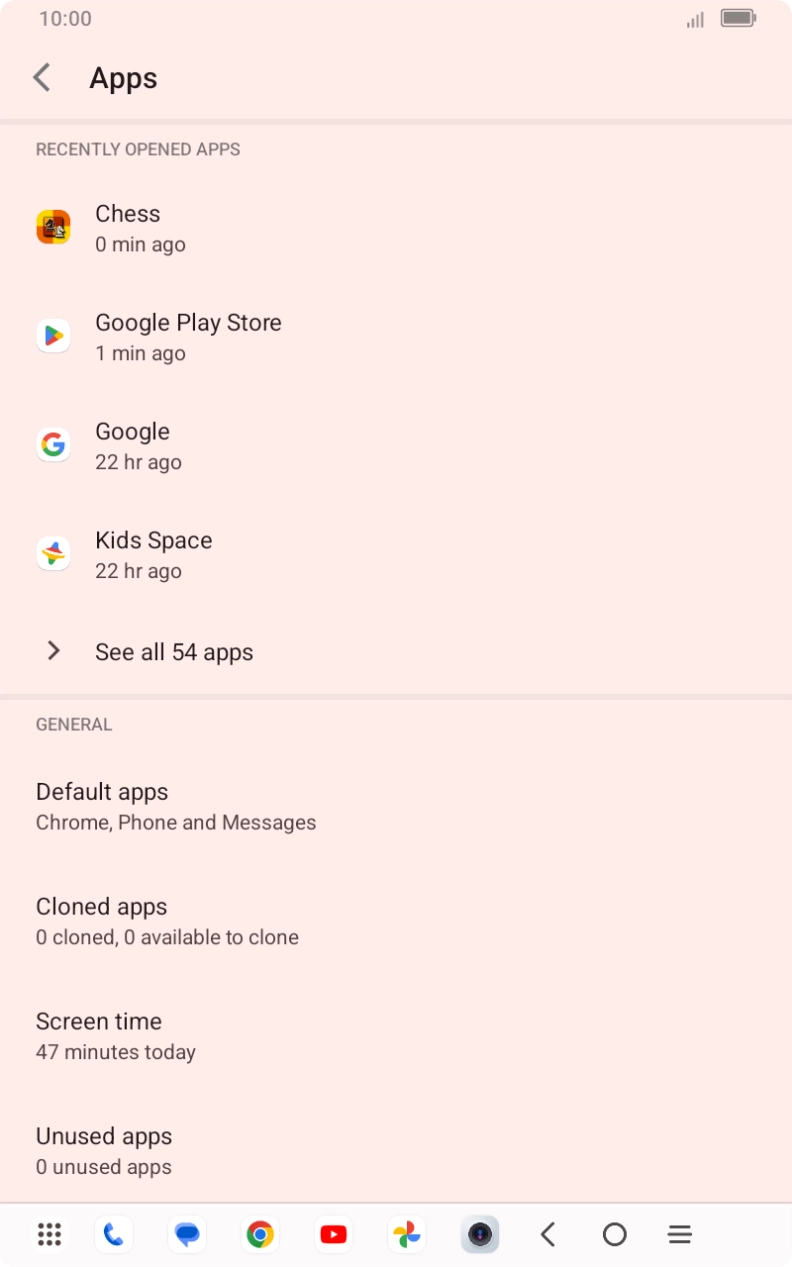Open Google Play Store app settings
The image size is (792, 1267).
(x=188, y=337)
